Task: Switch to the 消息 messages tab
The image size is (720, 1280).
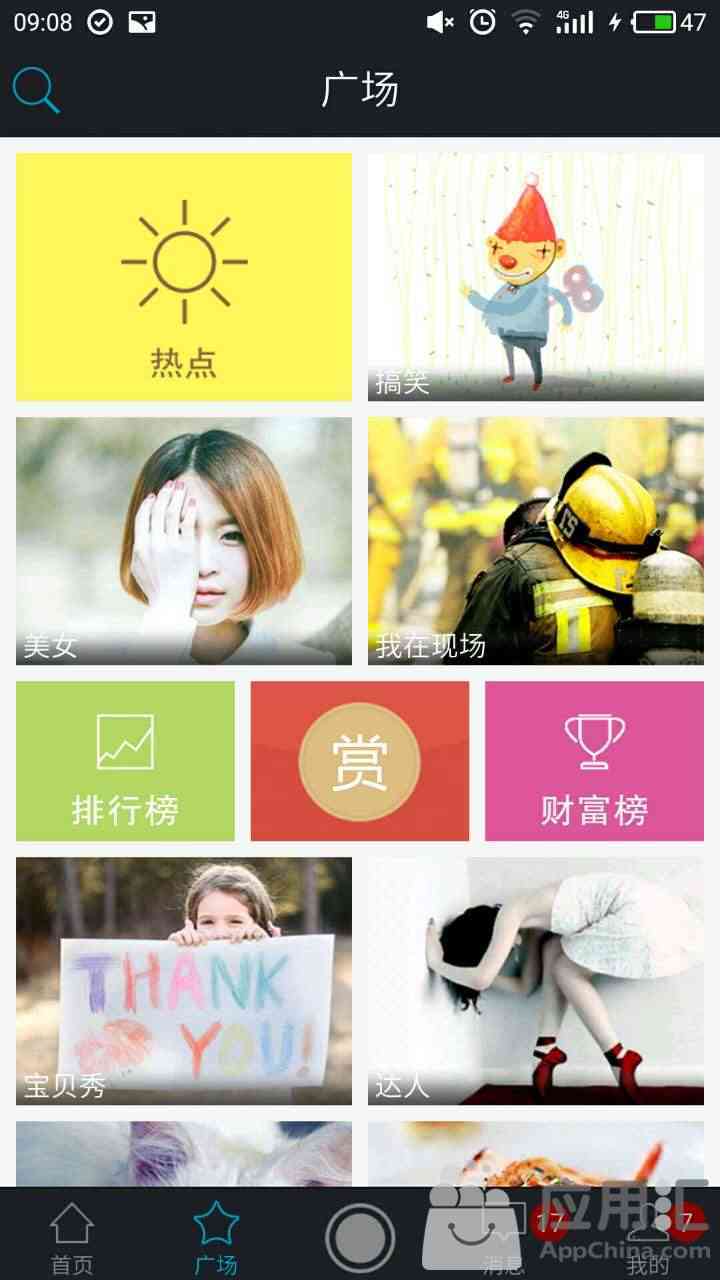Action: click(x=504, y=1238)
